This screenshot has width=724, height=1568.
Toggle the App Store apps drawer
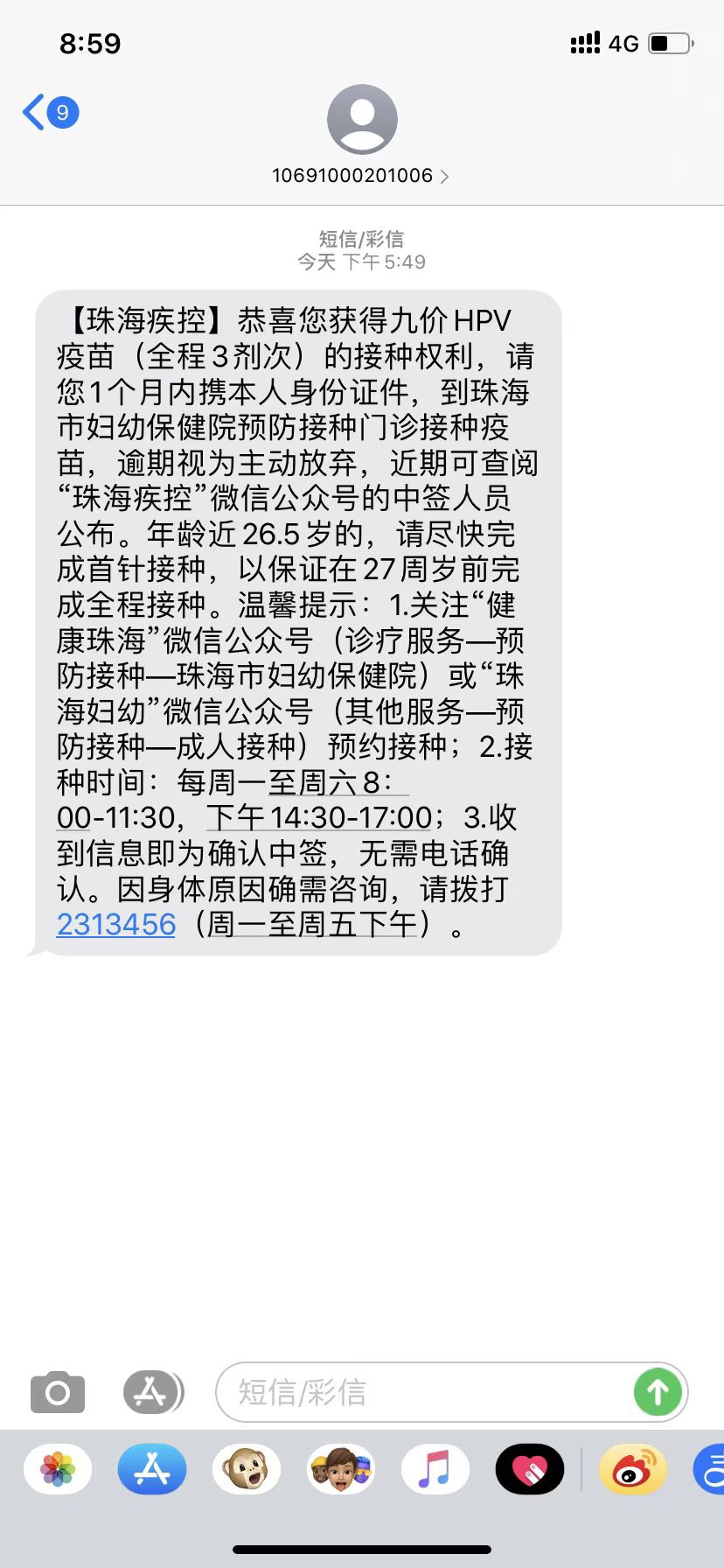tap(152, 1392)
